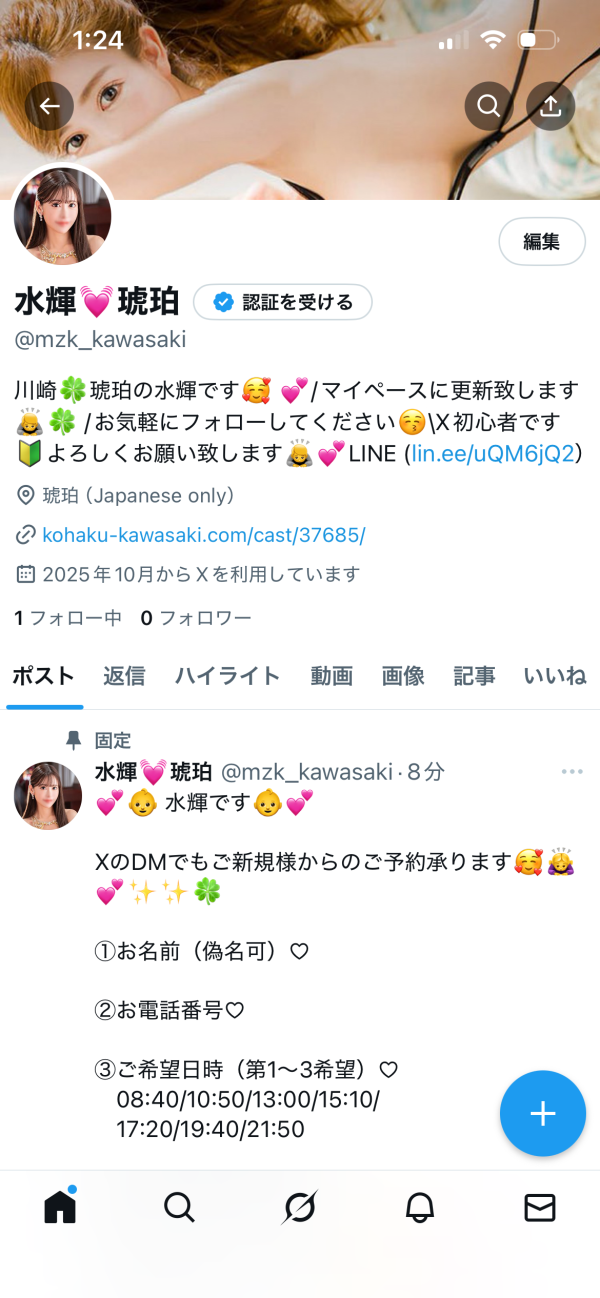Tap the 認証を受ける verification button
The height and width of the screenshot is (1298, 600).
pos(283,302)
